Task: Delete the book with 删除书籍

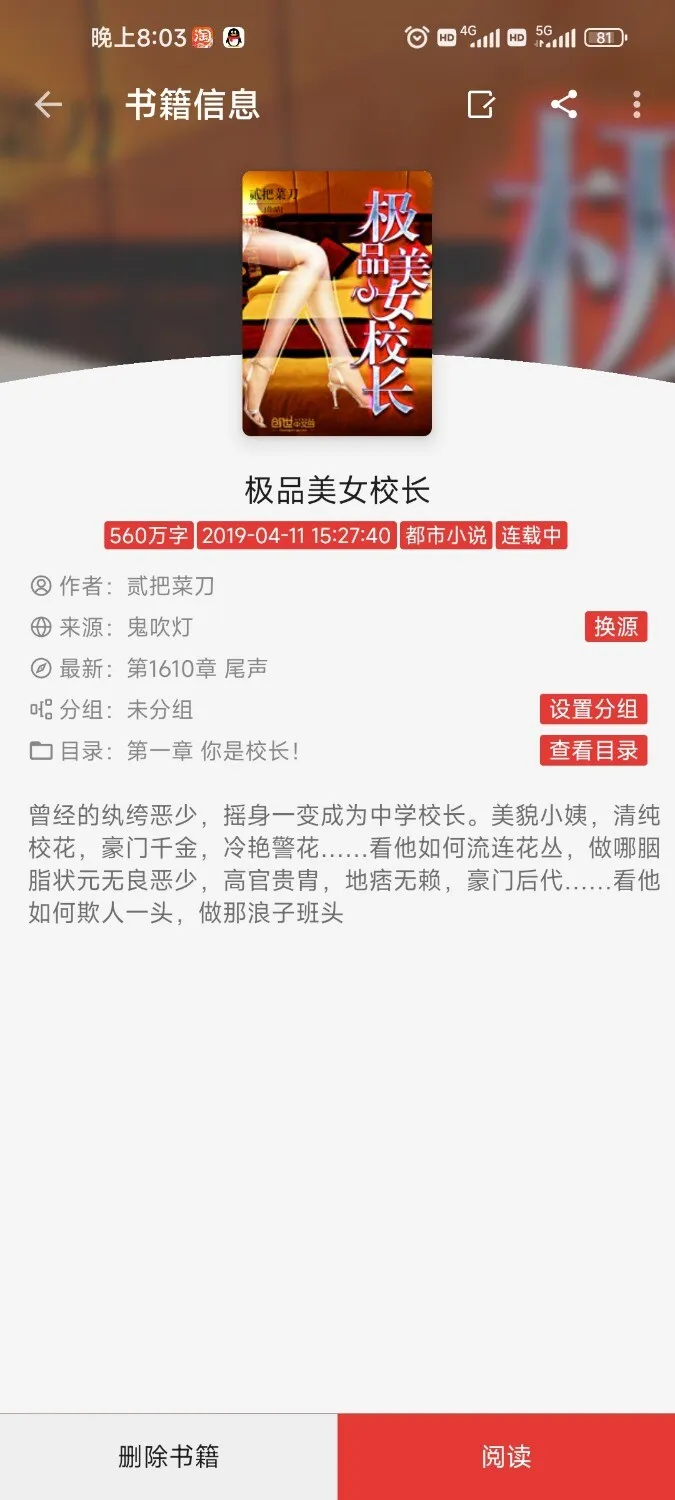Action: click(168, 1456)
